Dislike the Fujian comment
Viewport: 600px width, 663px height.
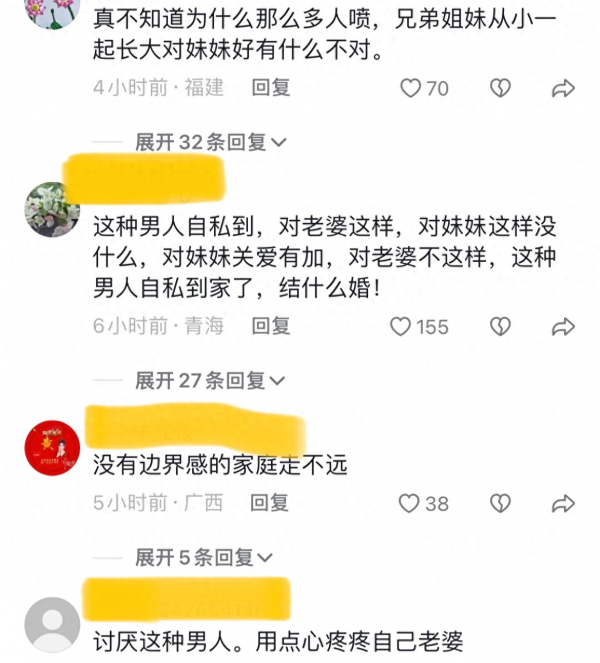(x=500, y=88)
